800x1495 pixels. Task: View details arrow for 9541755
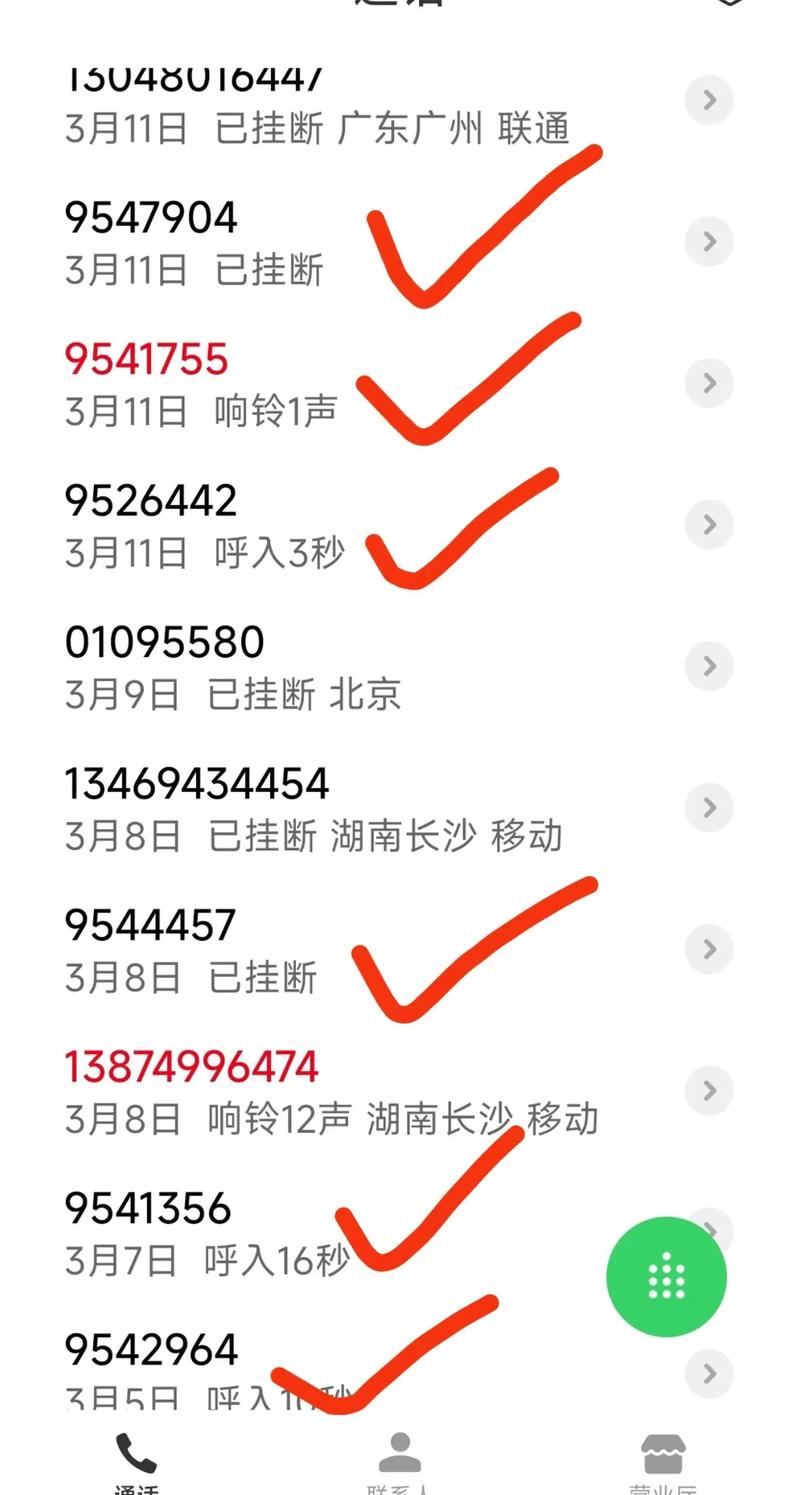[709, 382]
